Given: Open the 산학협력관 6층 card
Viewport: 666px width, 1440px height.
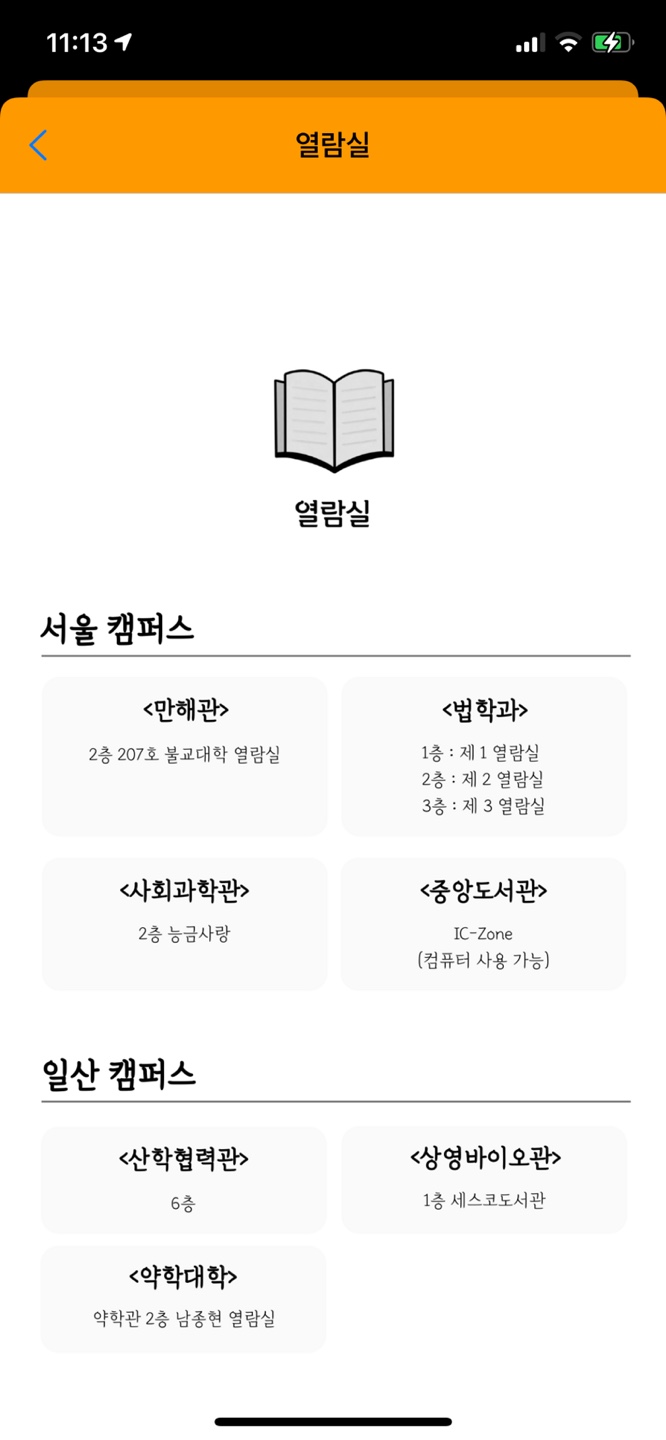Looking at the screenshot, I should [184, 1180].
